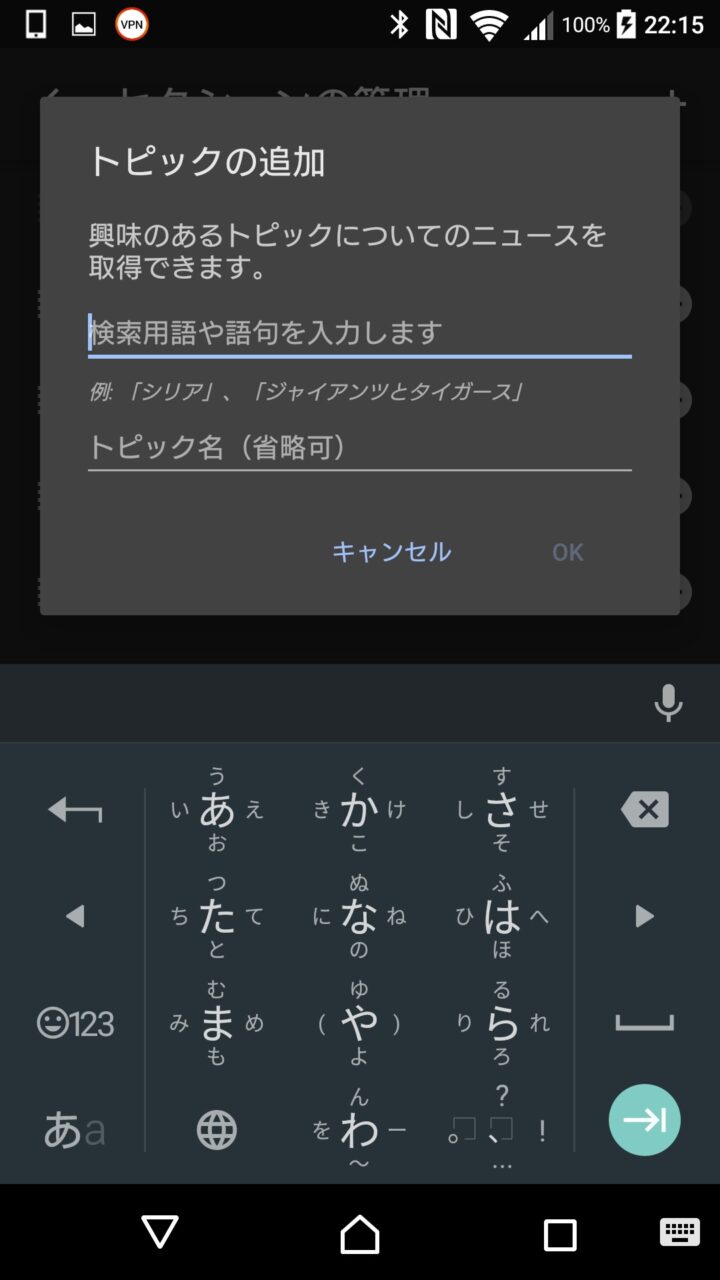Move the cursor right with the arrow key
This screenshot has width=720, height=1280.
pyautogui.click(x=645, y=916)
